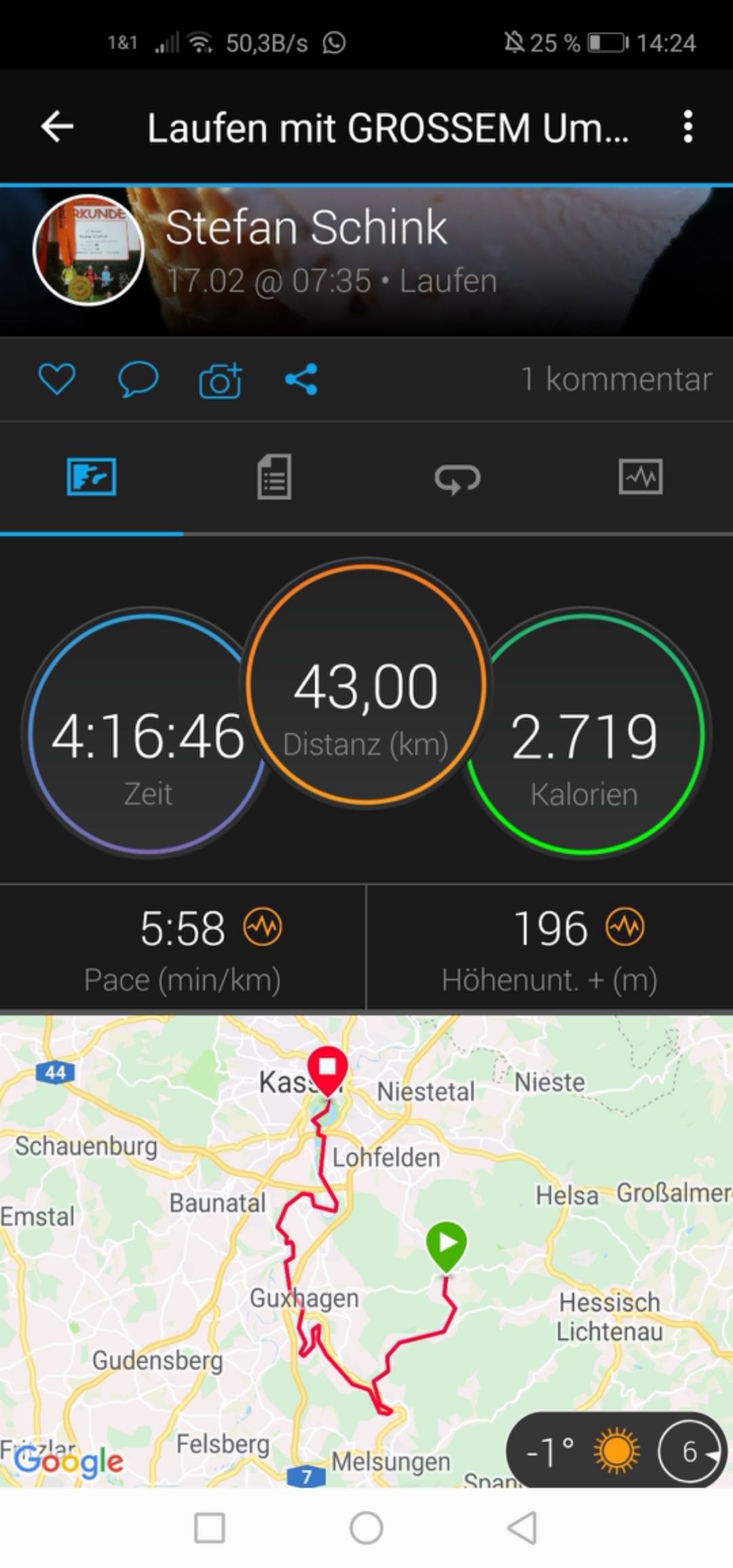The width and height of the screenshot is (733, 1568).
Task: Open the 1 kommentar link
Action: point(616,379)
